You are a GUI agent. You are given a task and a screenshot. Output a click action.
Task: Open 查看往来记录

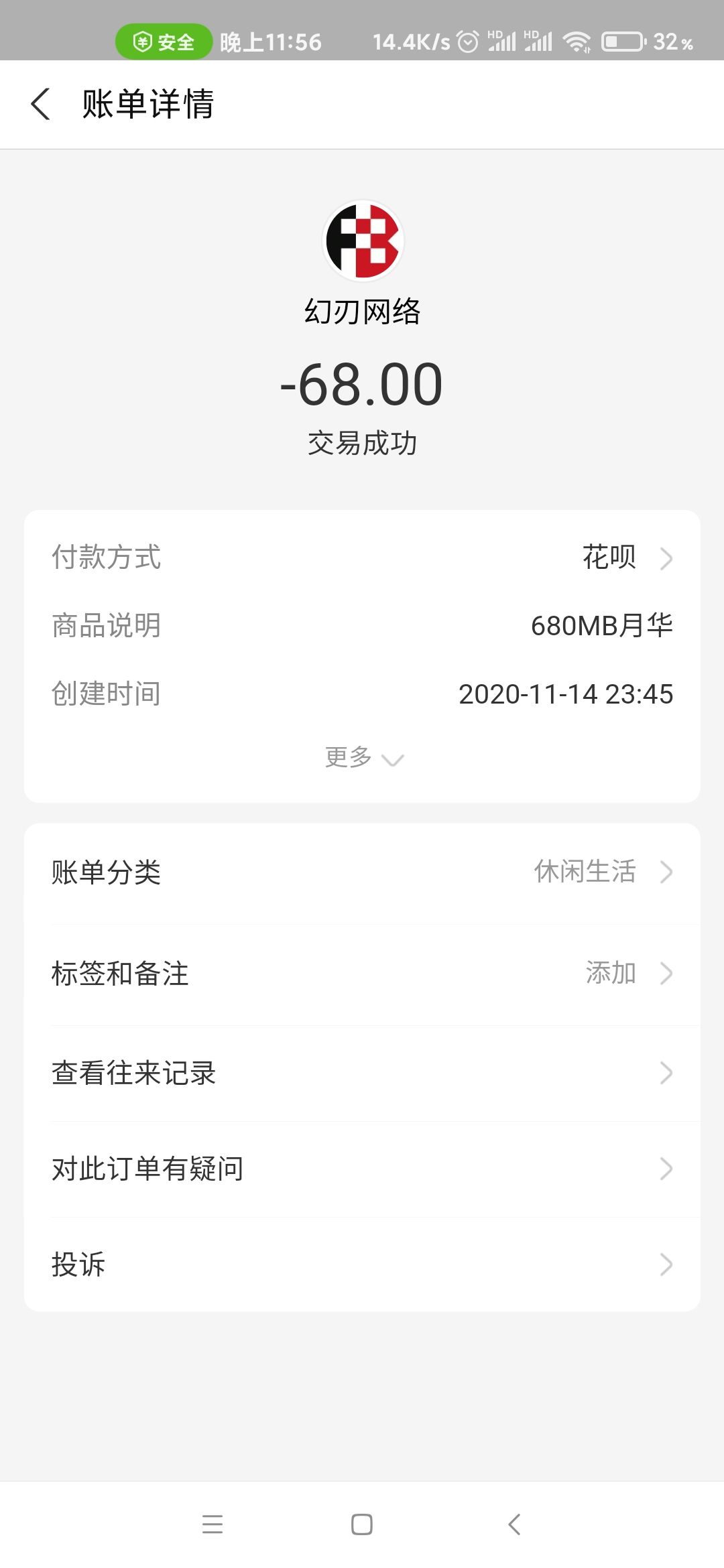(x=362, y=1073)
